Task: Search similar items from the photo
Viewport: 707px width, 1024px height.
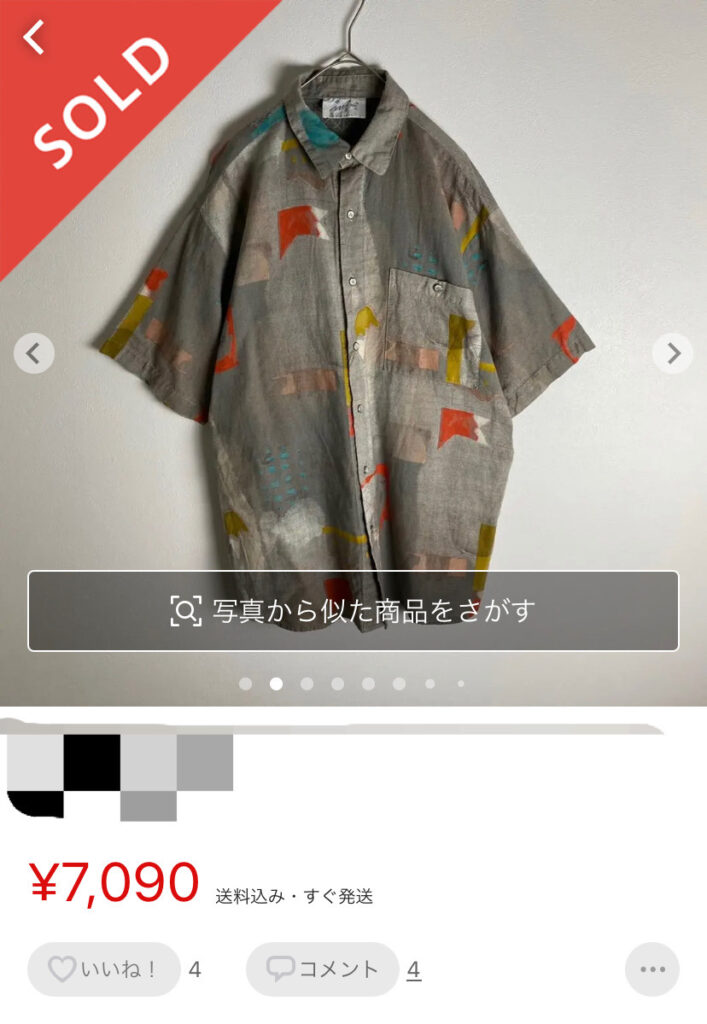Action: click(353, 611)
